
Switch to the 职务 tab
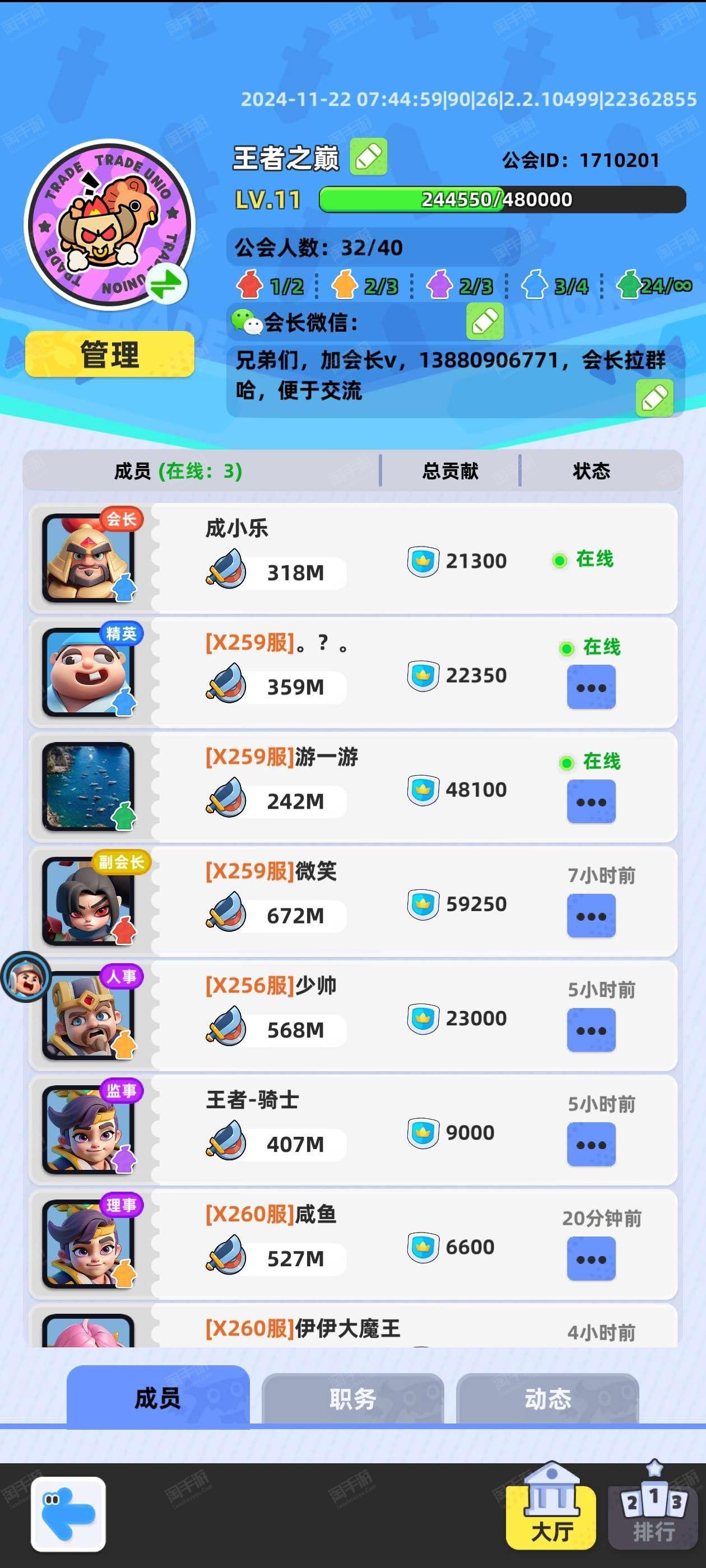click(x=352, y=1399)
